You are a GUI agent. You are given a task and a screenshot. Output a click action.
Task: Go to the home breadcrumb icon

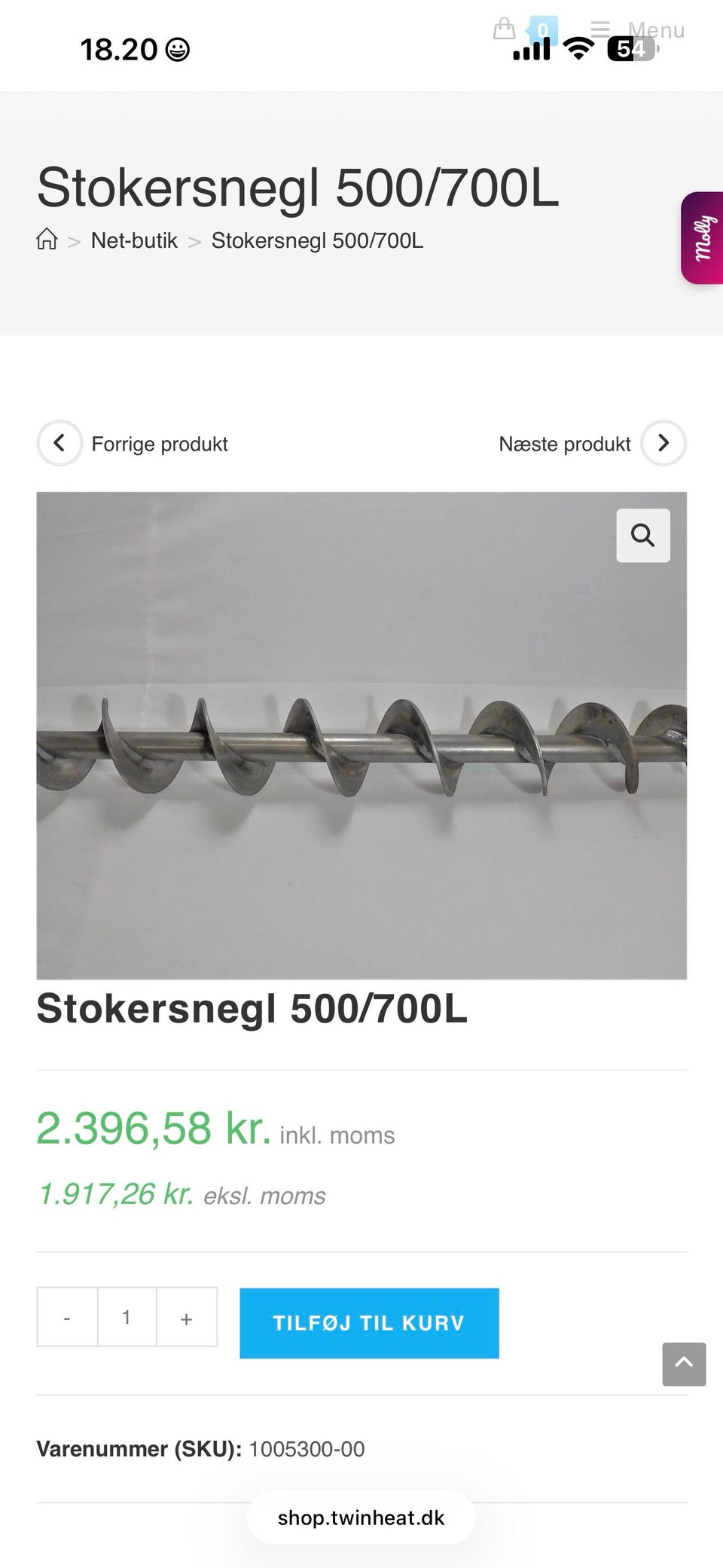(x=47, y=240)
